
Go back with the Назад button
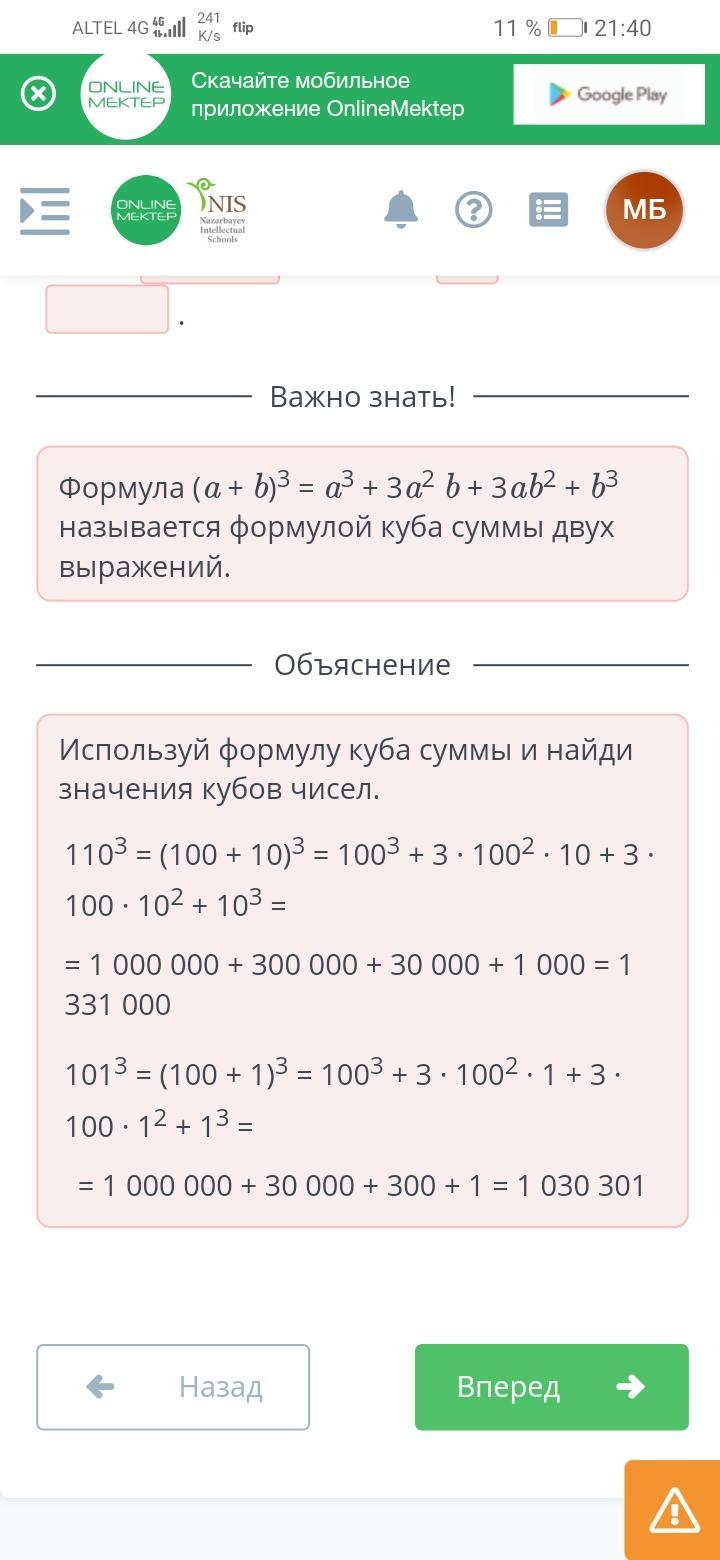point(173,1387)
